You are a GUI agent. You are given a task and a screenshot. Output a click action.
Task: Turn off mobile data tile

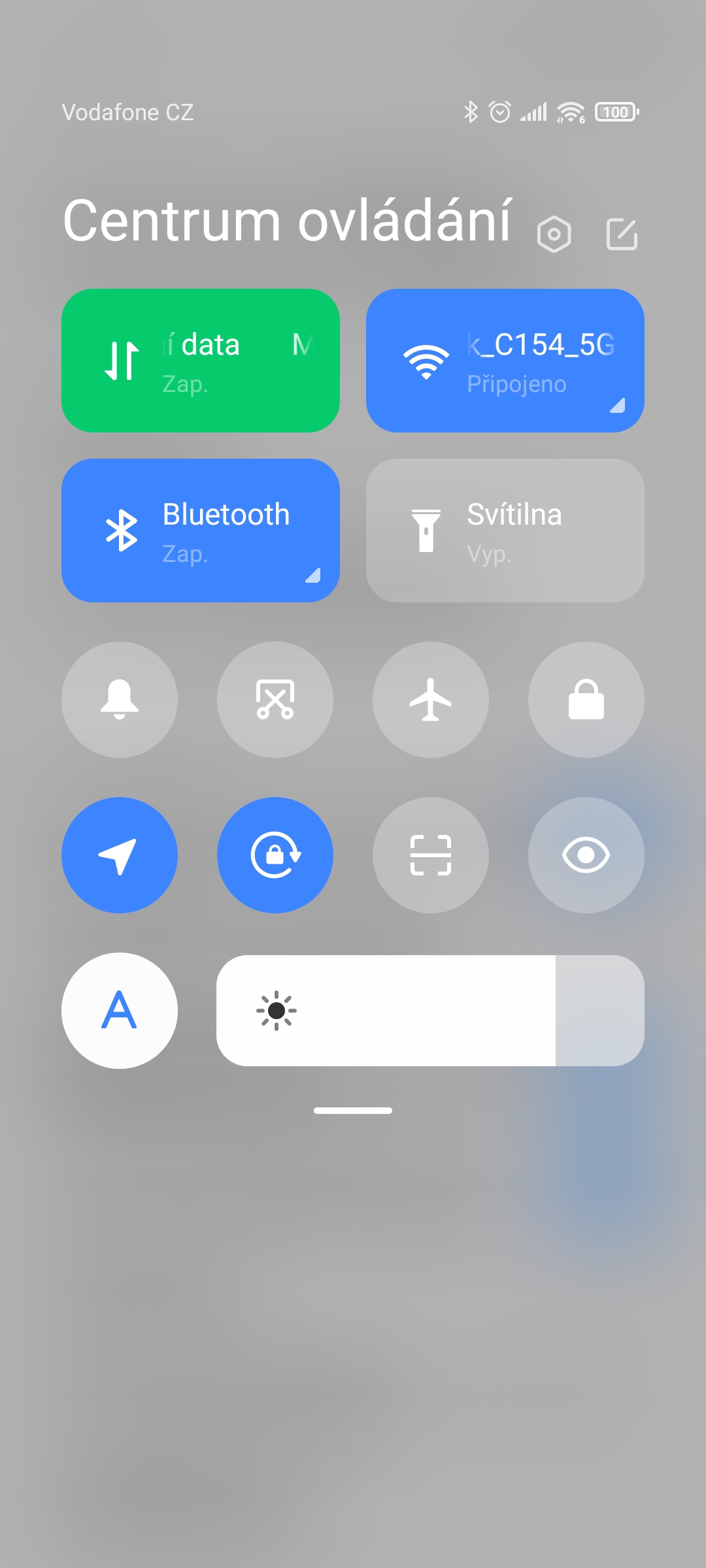click(x=201, y=361)
